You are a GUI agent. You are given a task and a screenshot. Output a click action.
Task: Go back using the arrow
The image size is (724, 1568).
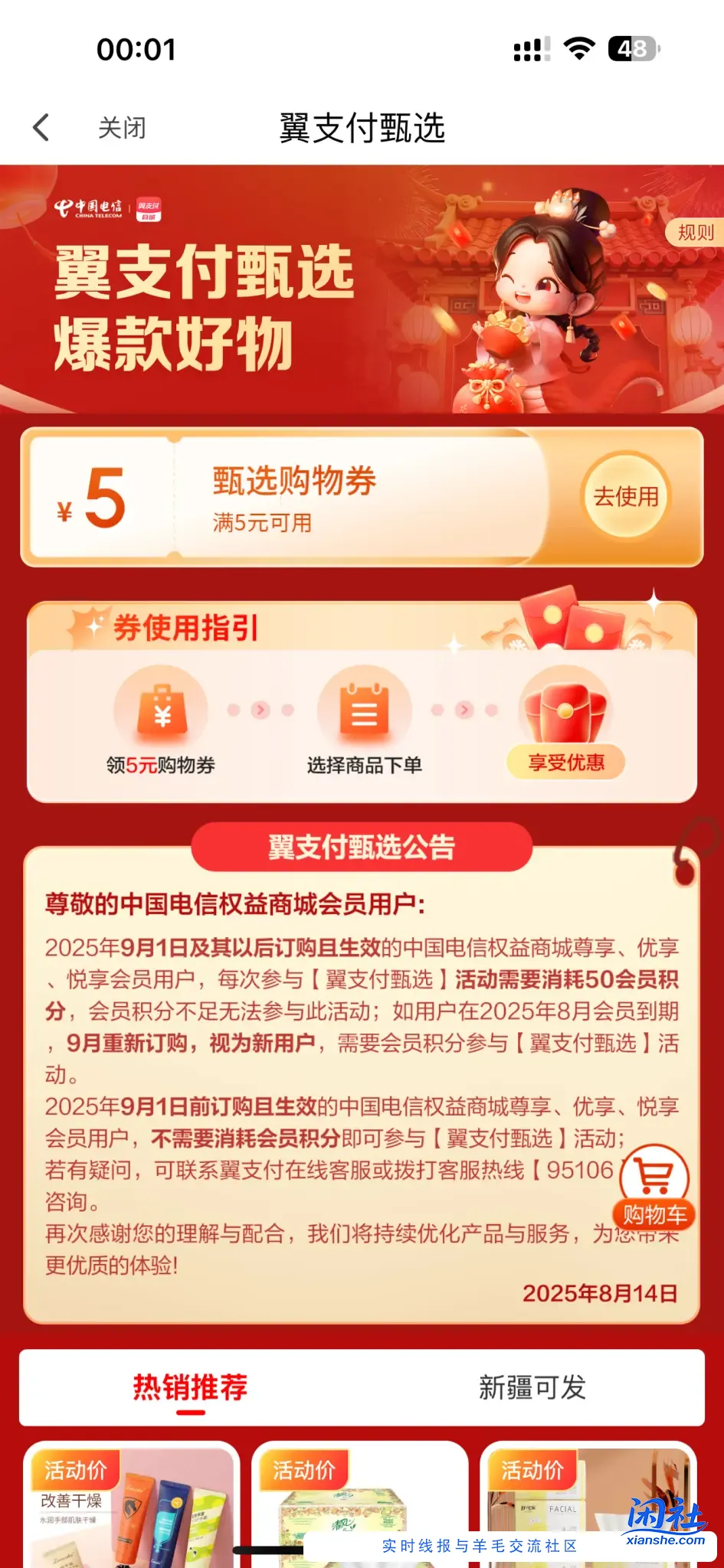coord(42,127)
